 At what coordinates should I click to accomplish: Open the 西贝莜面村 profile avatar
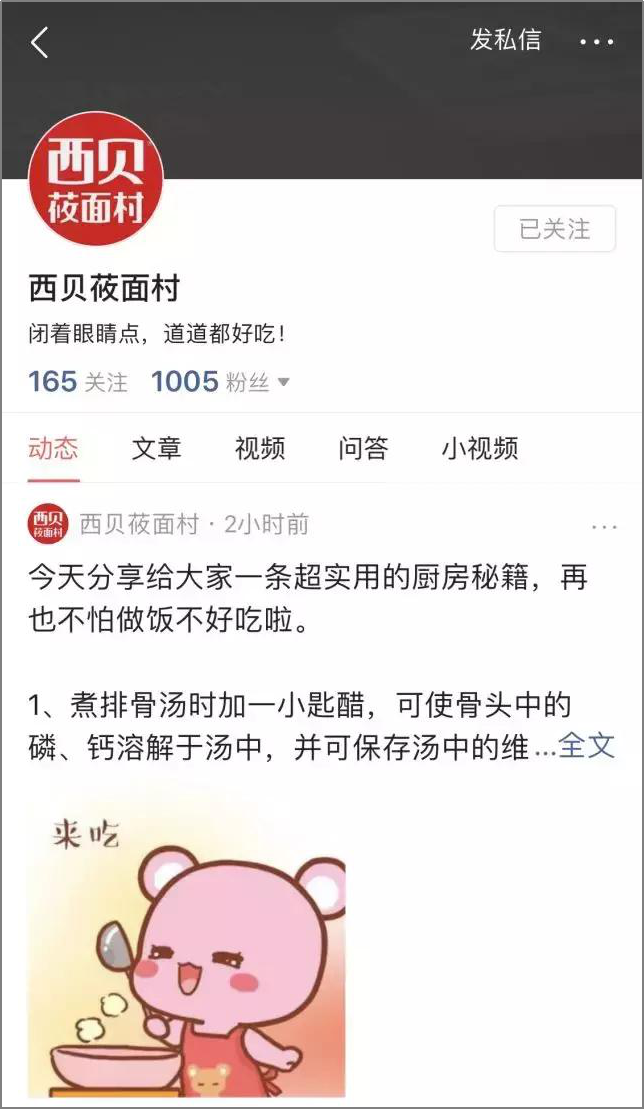tap(96, 180)
